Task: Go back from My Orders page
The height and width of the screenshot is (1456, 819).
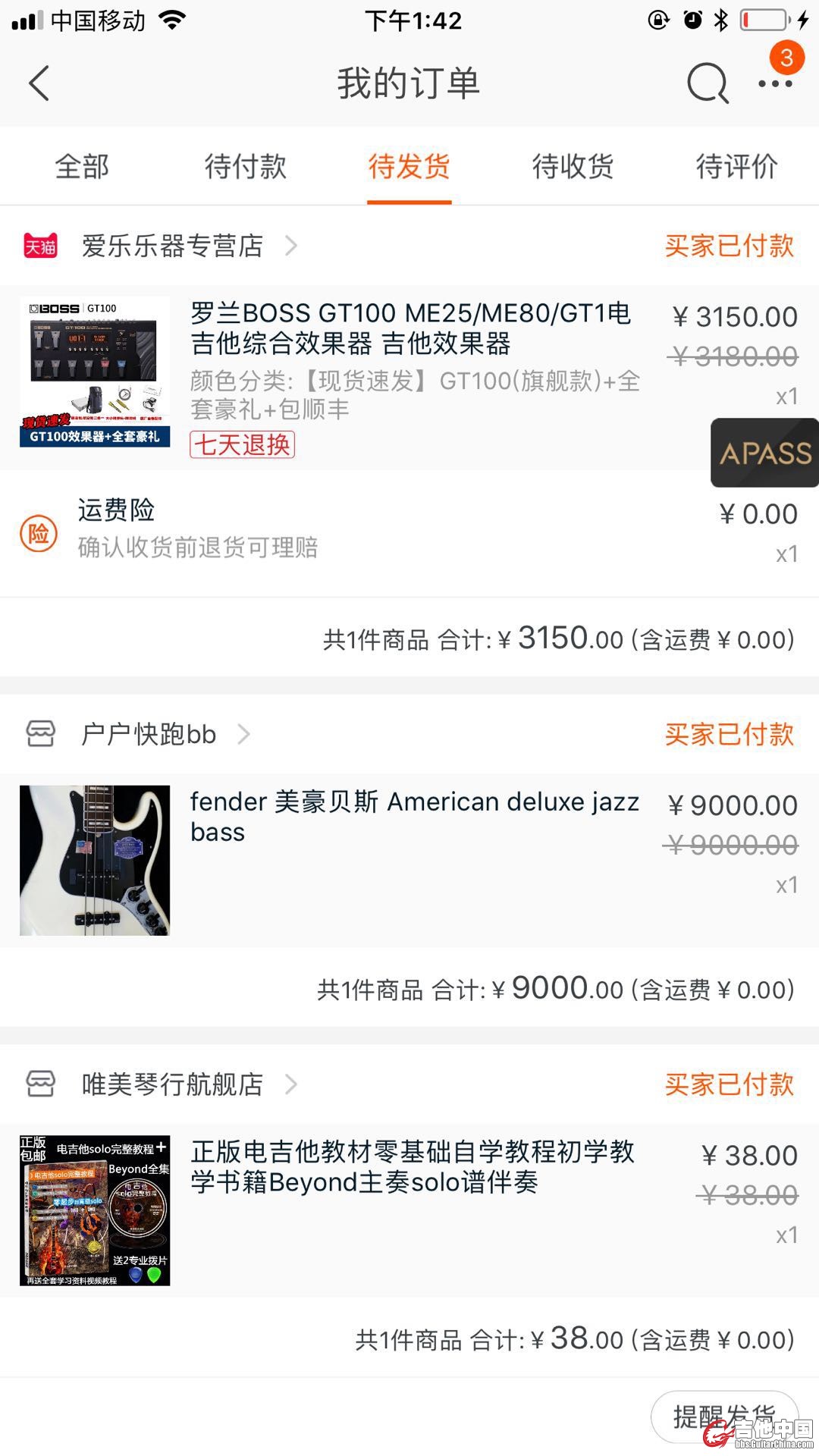Action: click(39, 83)
